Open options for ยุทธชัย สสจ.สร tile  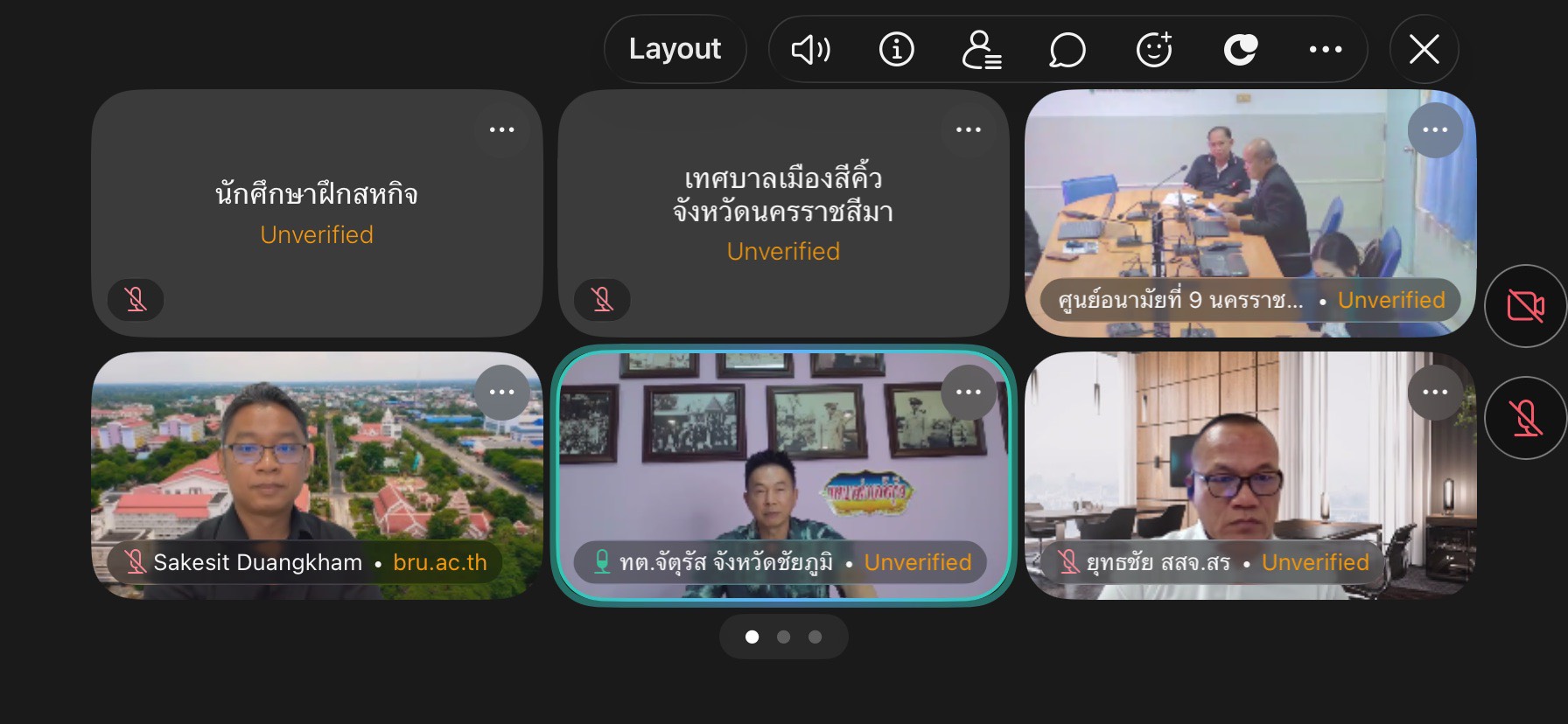coord(1434,392)
